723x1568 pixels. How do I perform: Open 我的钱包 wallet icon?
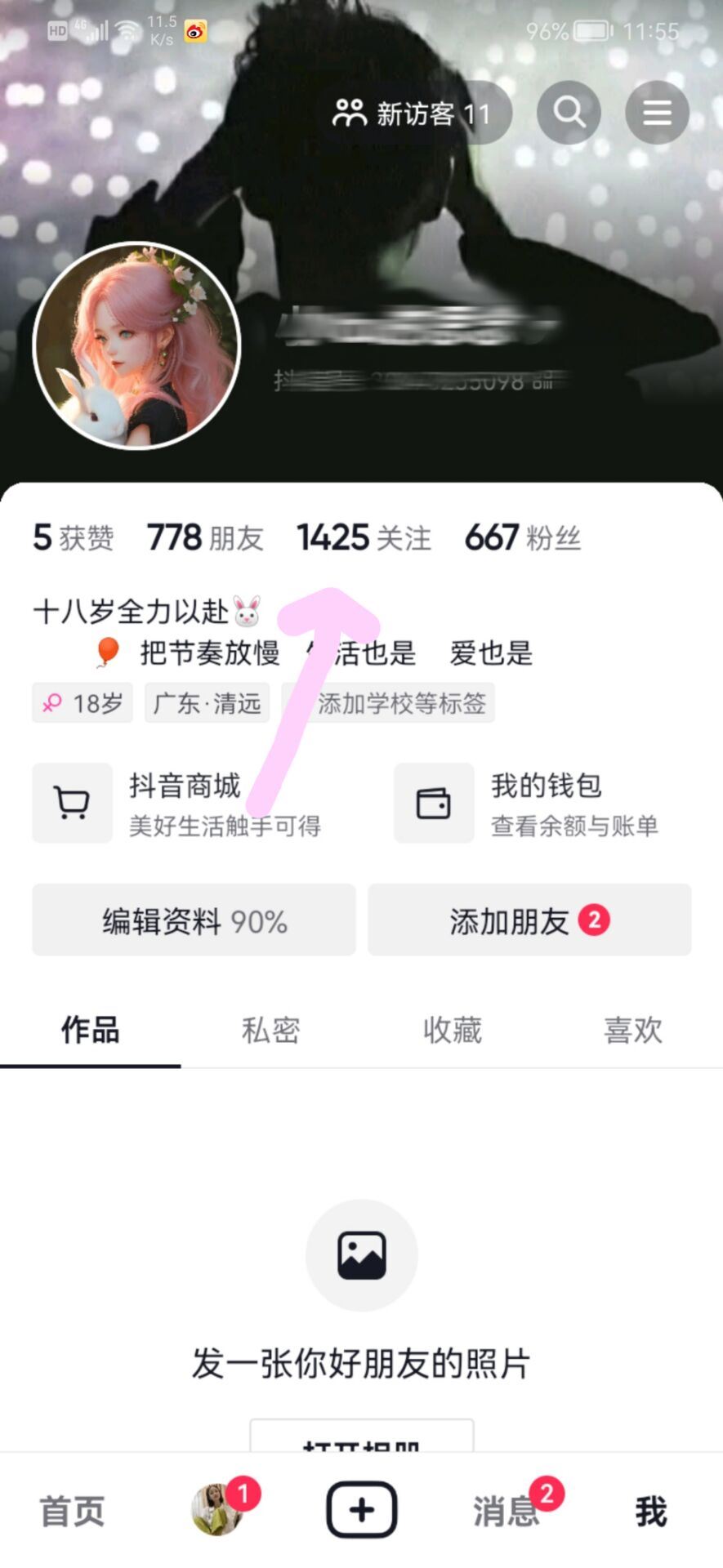point(433,803)
